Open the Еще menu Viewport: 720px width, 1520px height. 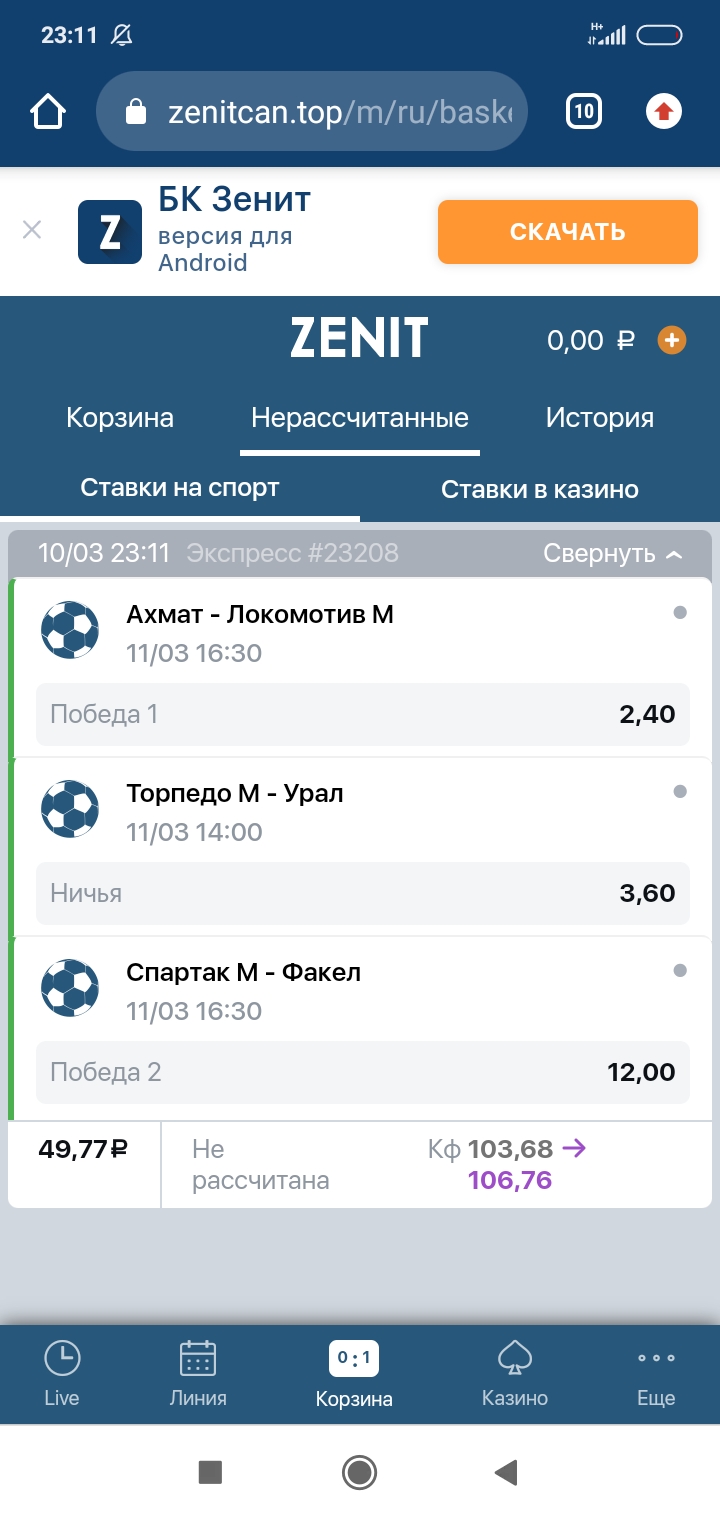(656, 1374)
